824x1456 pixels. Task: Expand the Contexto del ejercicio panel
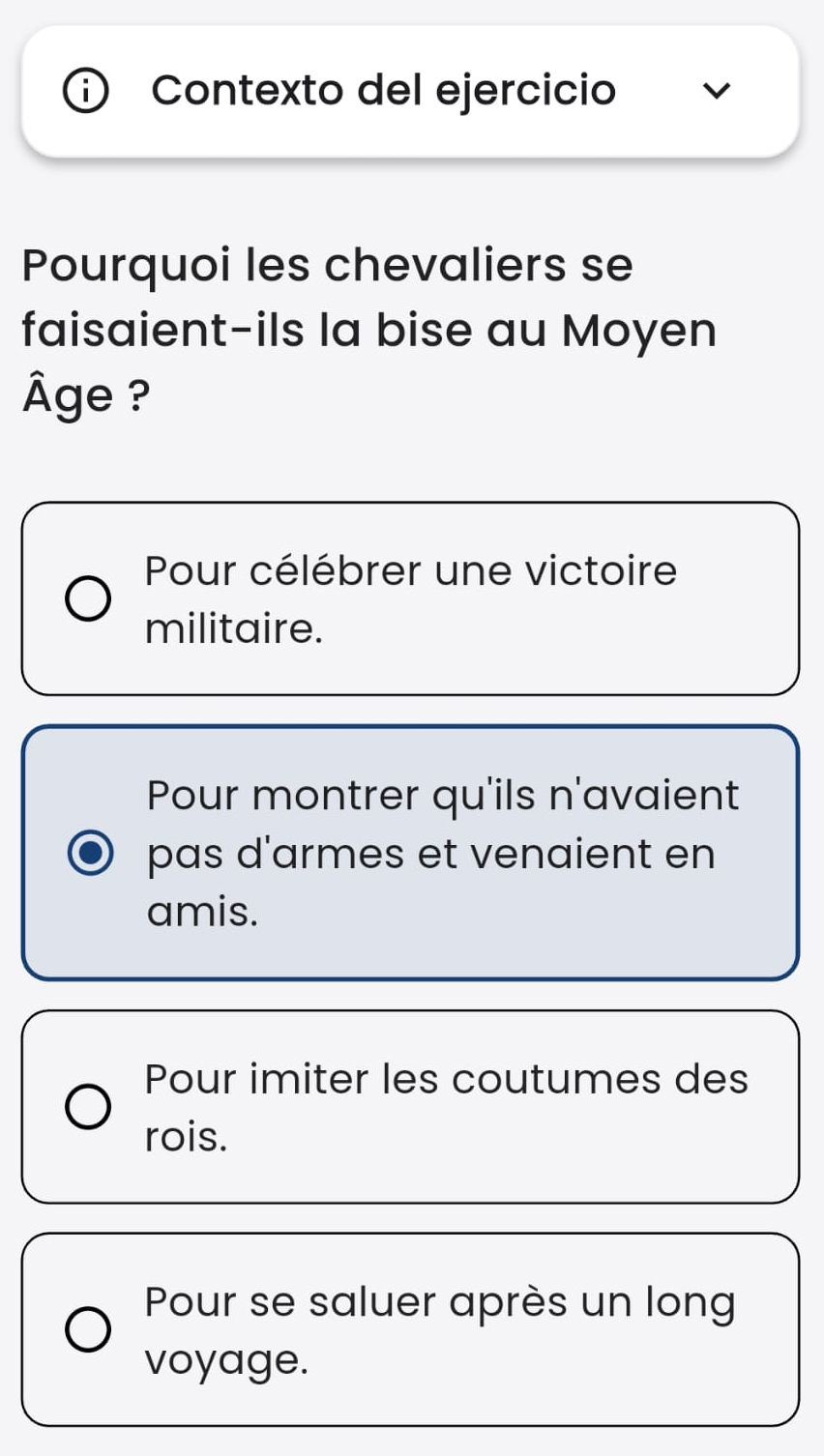(410, 91)
